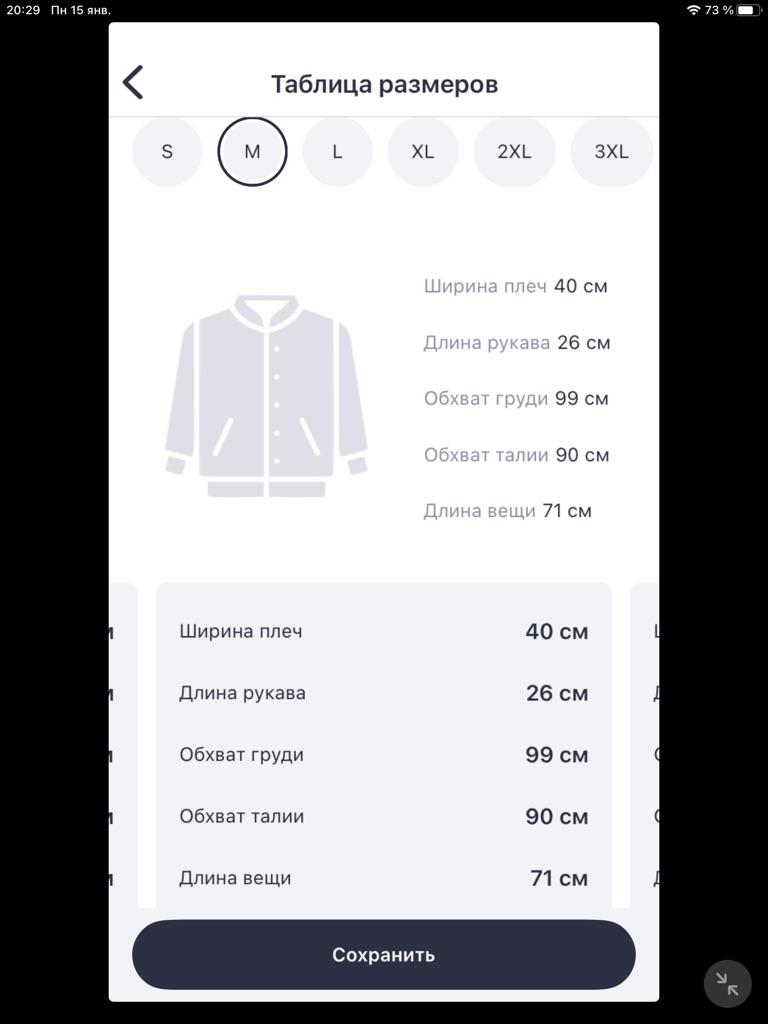Select size S

coord(167,152)
